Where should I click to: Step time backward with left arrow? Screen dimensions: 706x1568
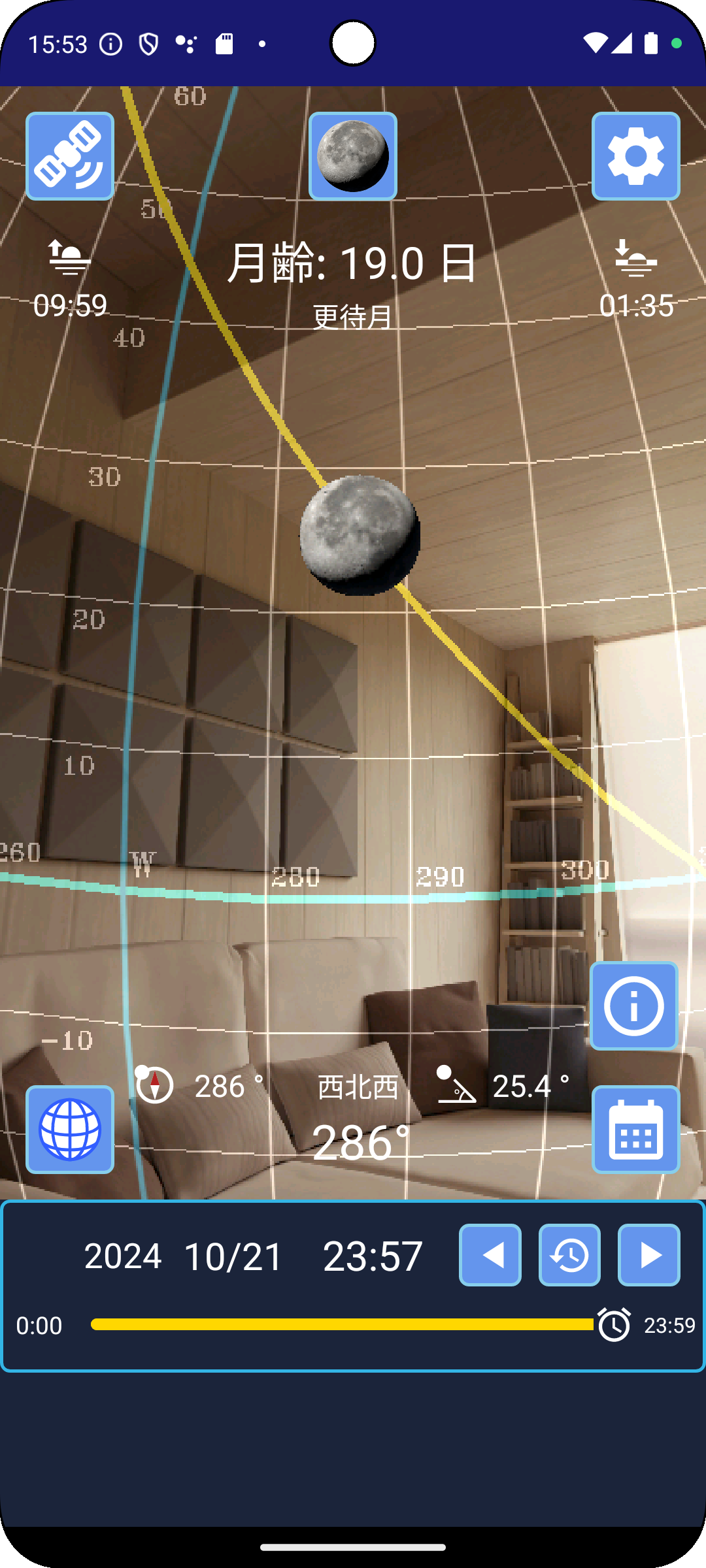pos(490,1255)
